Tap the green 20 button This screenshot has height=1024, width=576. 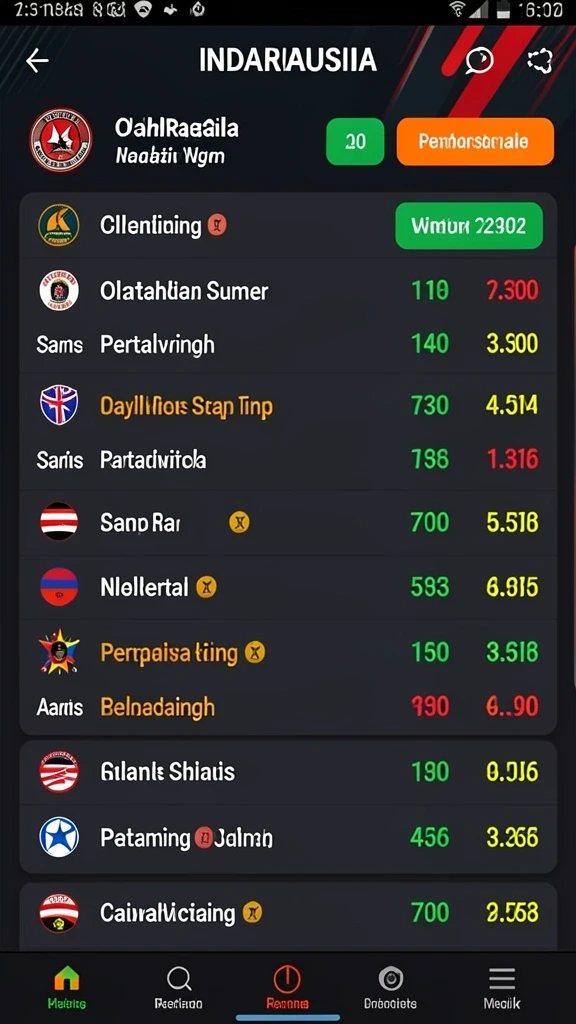[355, 141]
